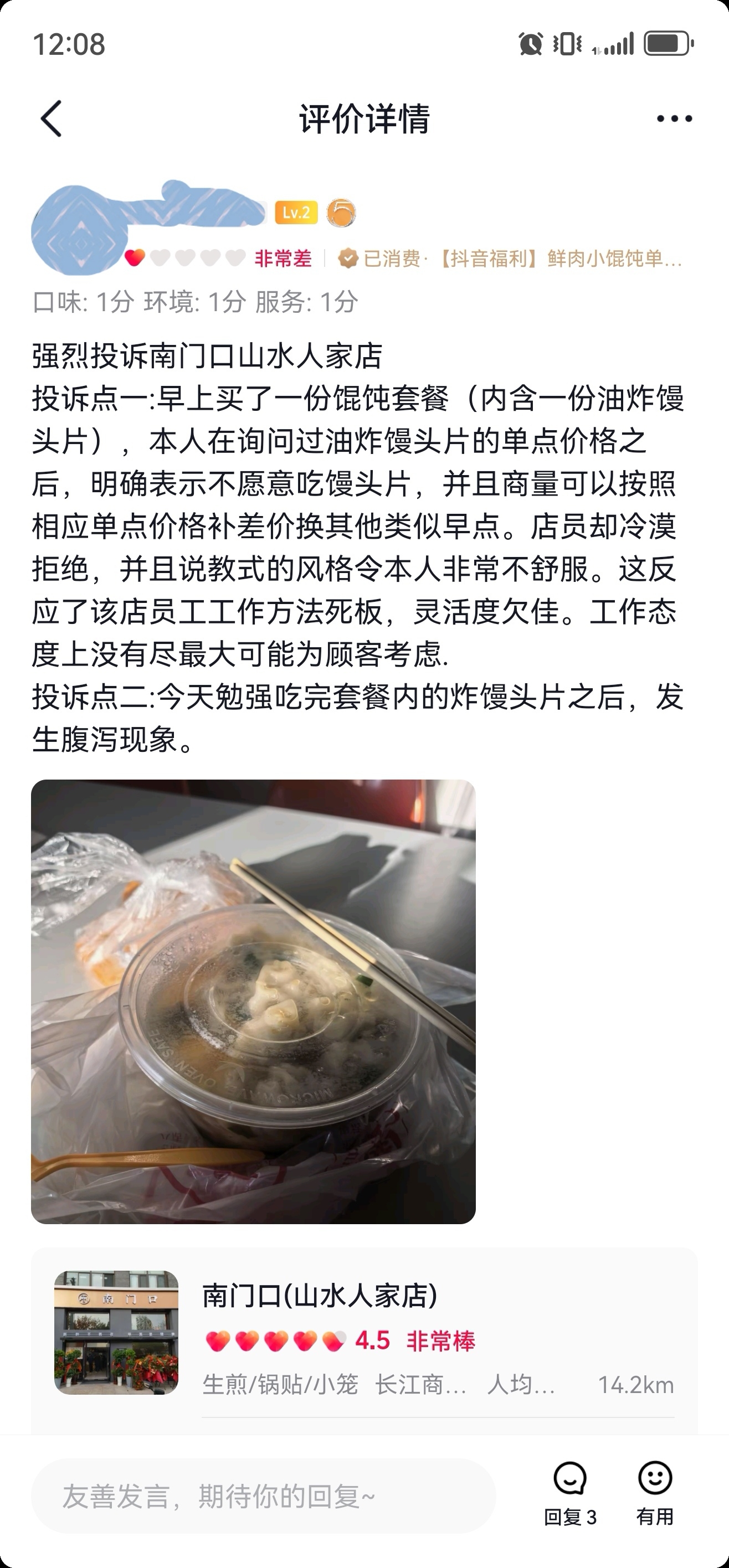Go back from the review details page
Viewport: 729px width, 1568px height.
tap(52, 118)
